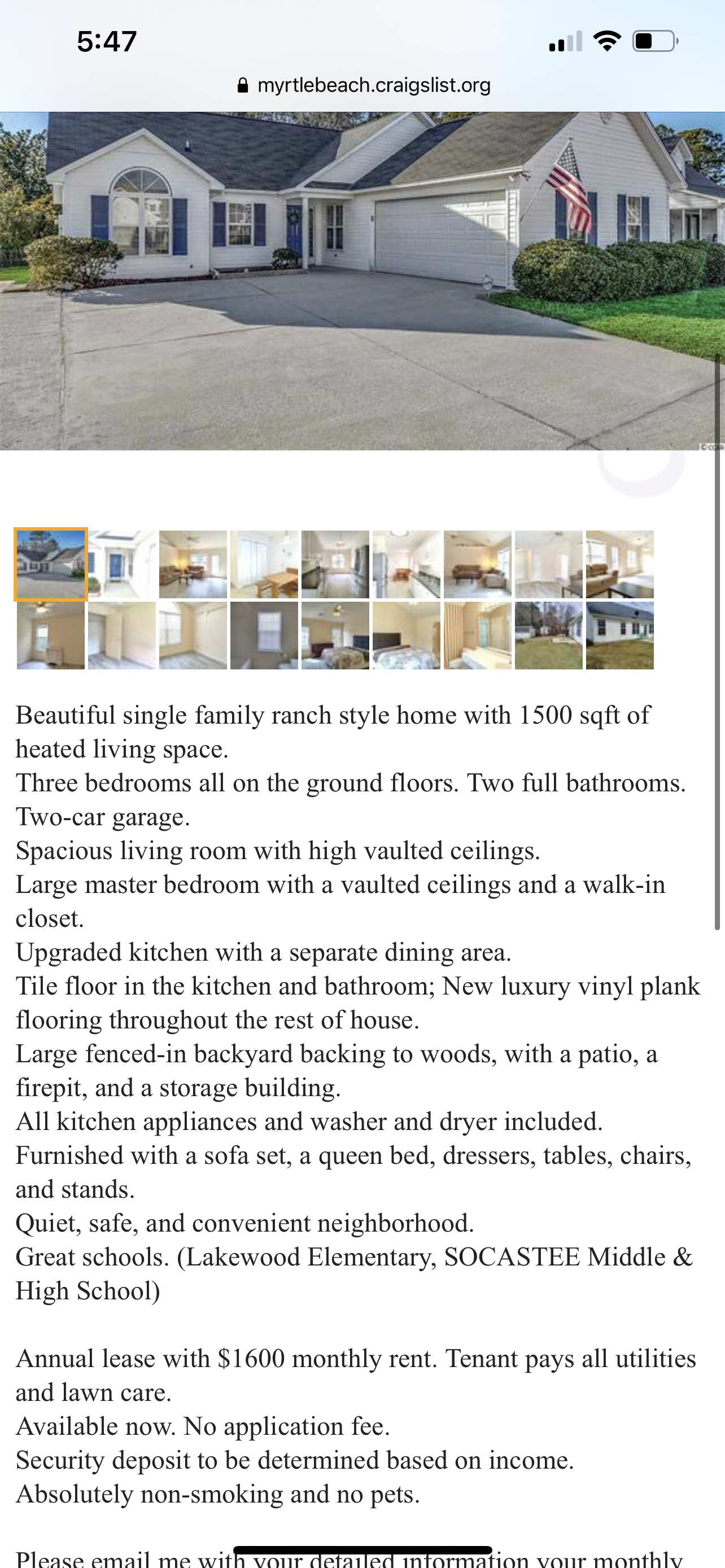This screenshot has height=1568, width=725.
Task: Select the empty bedroom with ceiling fan thumbnail
Action: (x=50, y=636)
